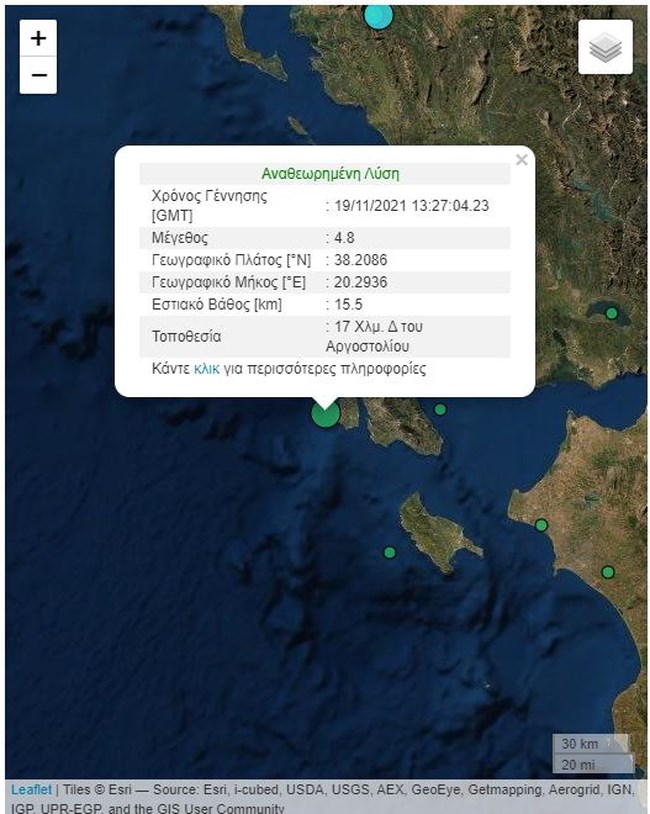The height and width of the screenshot is (814, 650).
Task: Close the earthquake info popup
Action: coord(521,159)
